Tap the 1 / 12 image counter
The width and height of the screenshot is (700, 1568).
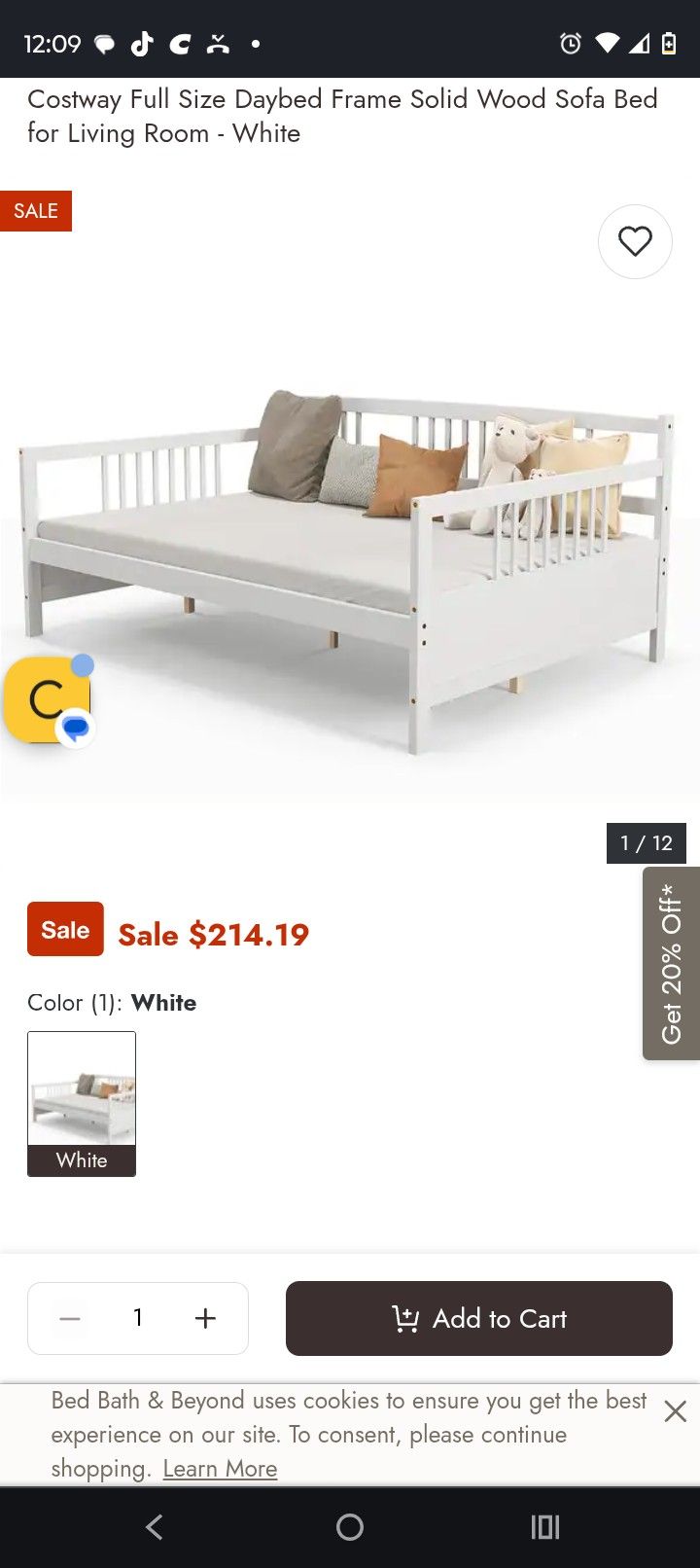click(647, 842)
